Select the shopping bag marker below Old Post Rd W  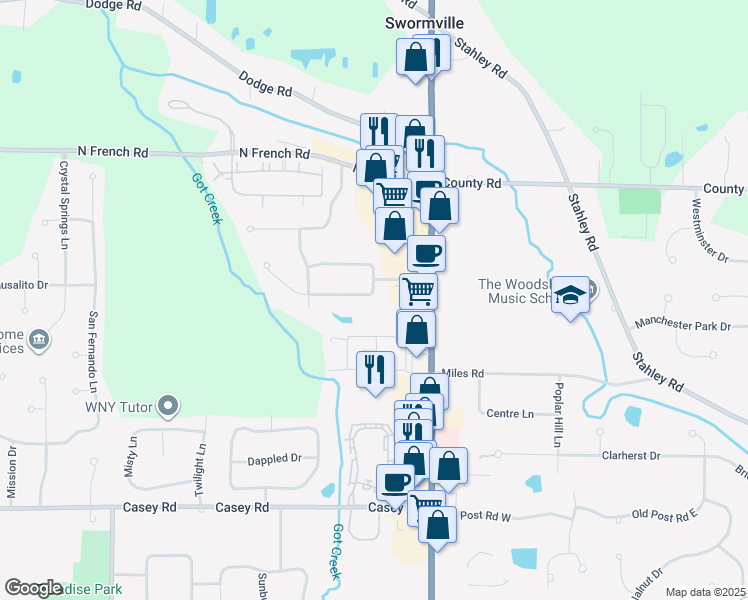437,524
